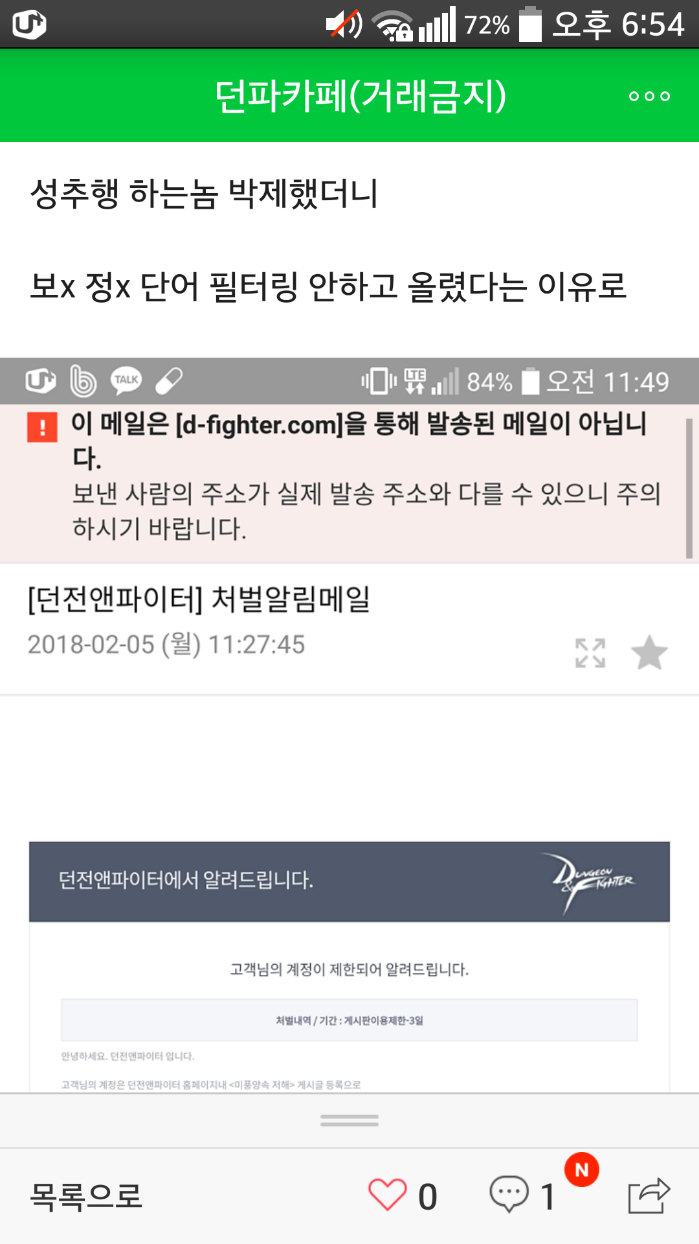
Task: Tap 목록으로 to return to list
Action: coord(86,1195)
